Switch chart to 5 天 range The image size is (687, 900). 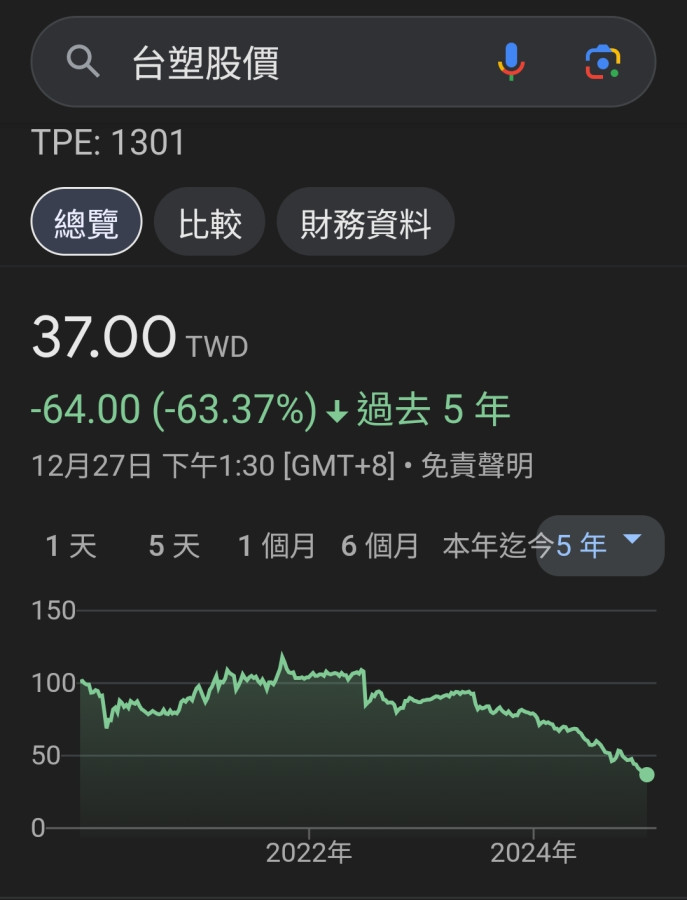pyautogui.click(x=174, y=546)
